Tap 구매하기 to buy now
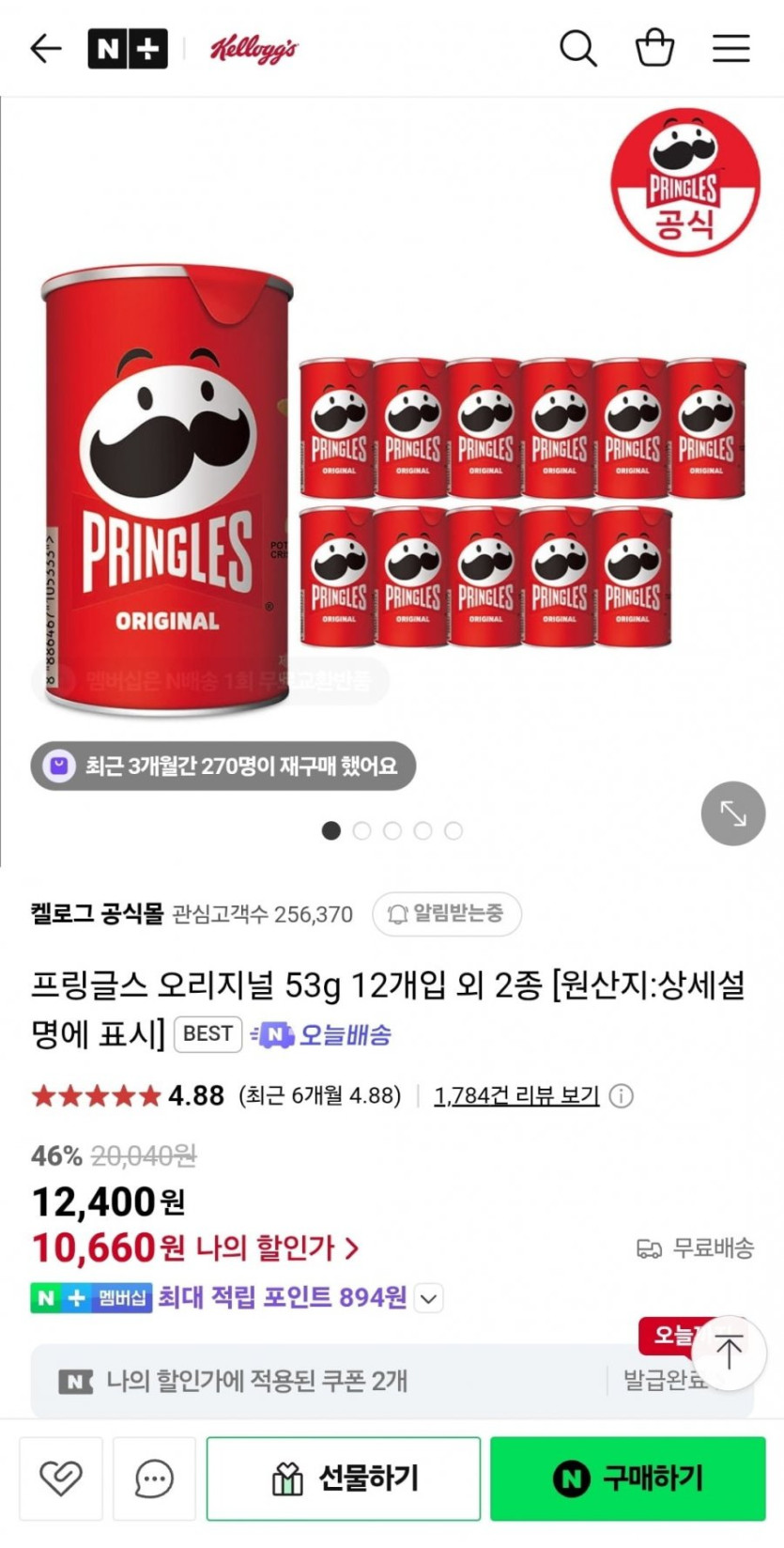 point(627,1478)
